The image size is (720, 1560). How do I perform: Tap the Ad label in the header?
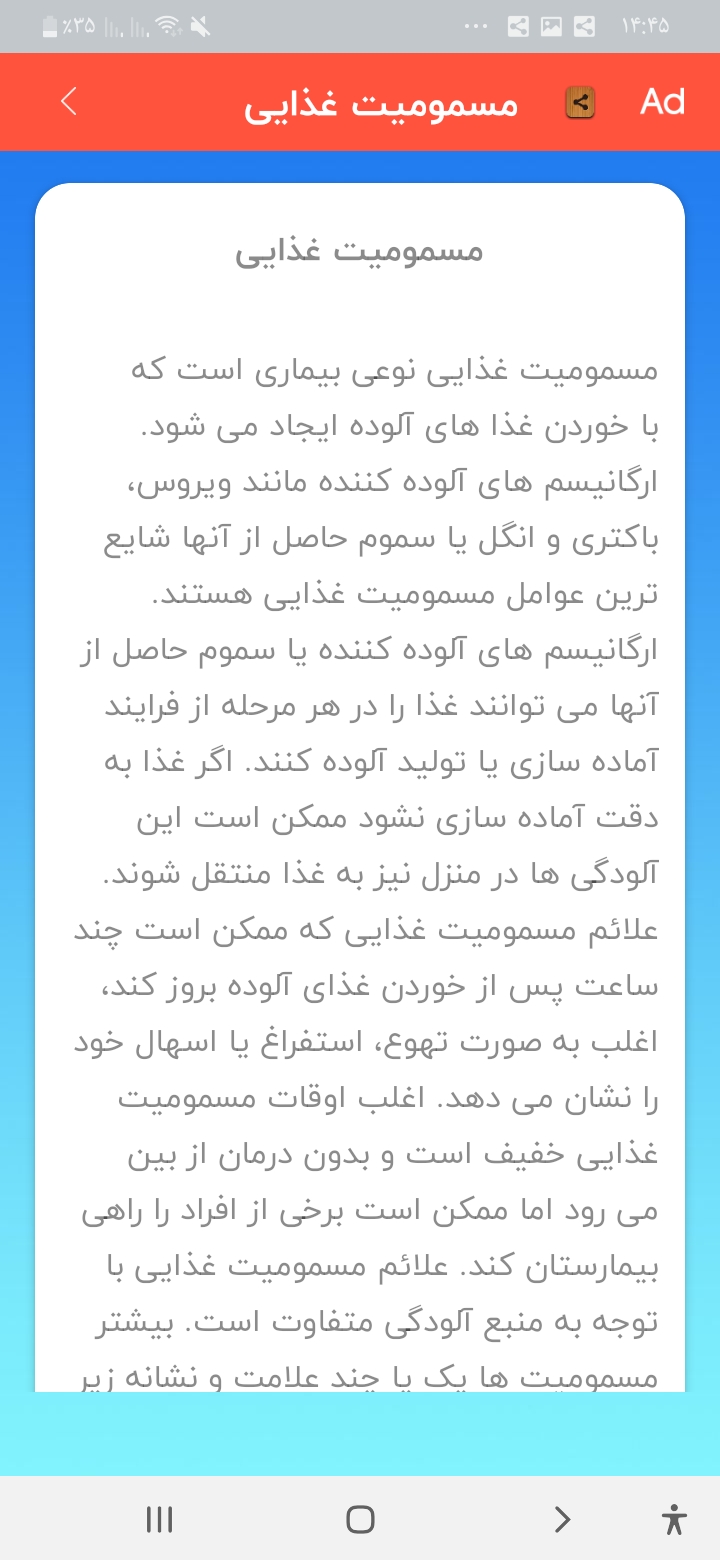coord(661,101)
